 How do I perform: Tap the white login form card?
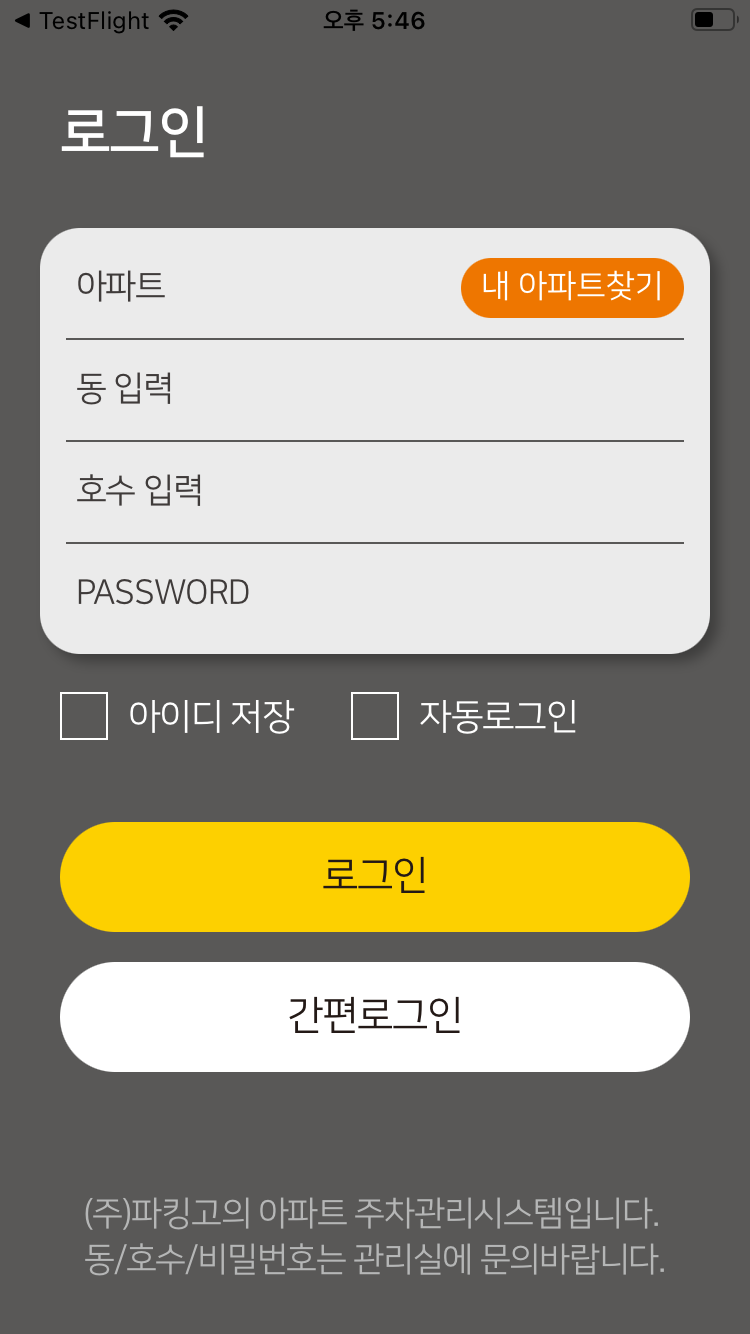(x=374, y=440)
